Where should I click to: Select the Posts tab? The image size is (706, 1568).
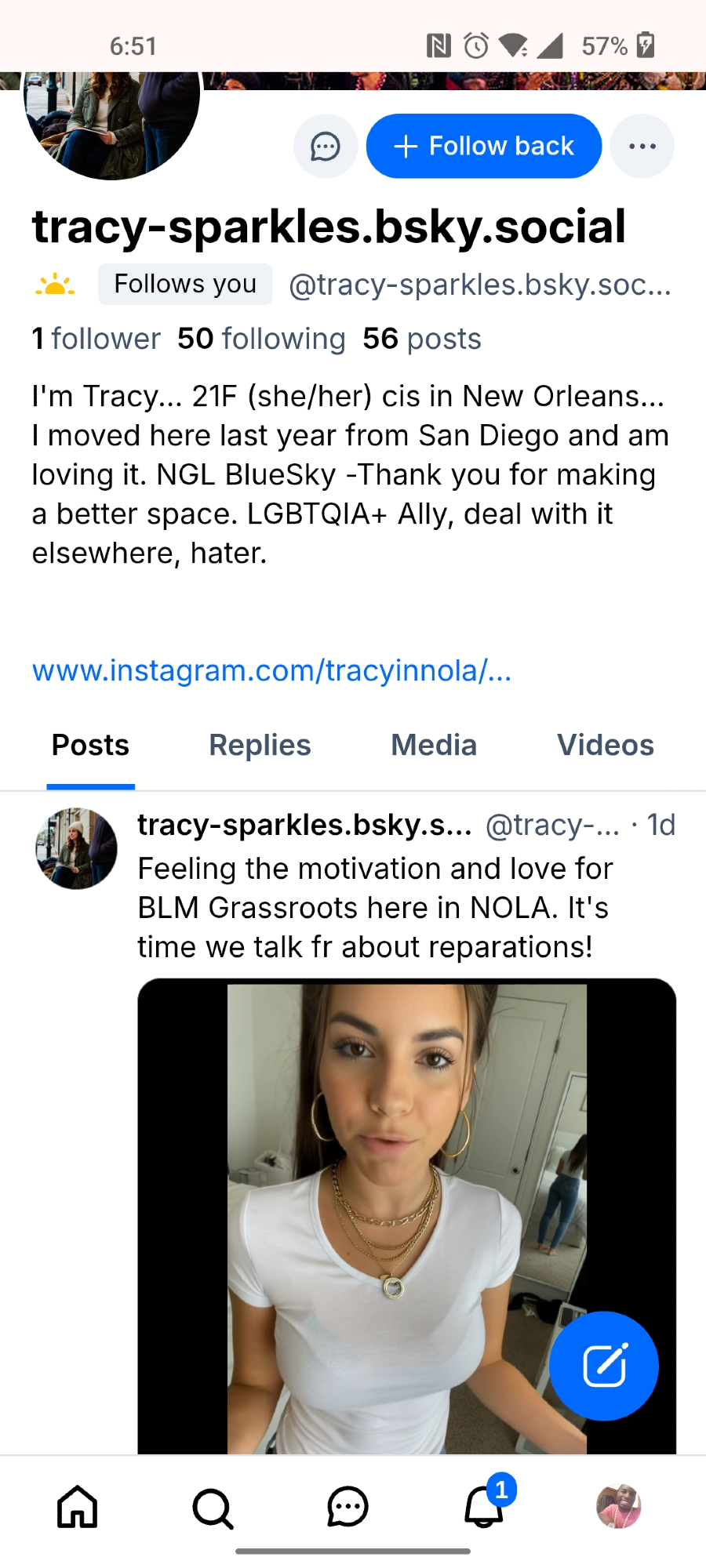(90, 745)
